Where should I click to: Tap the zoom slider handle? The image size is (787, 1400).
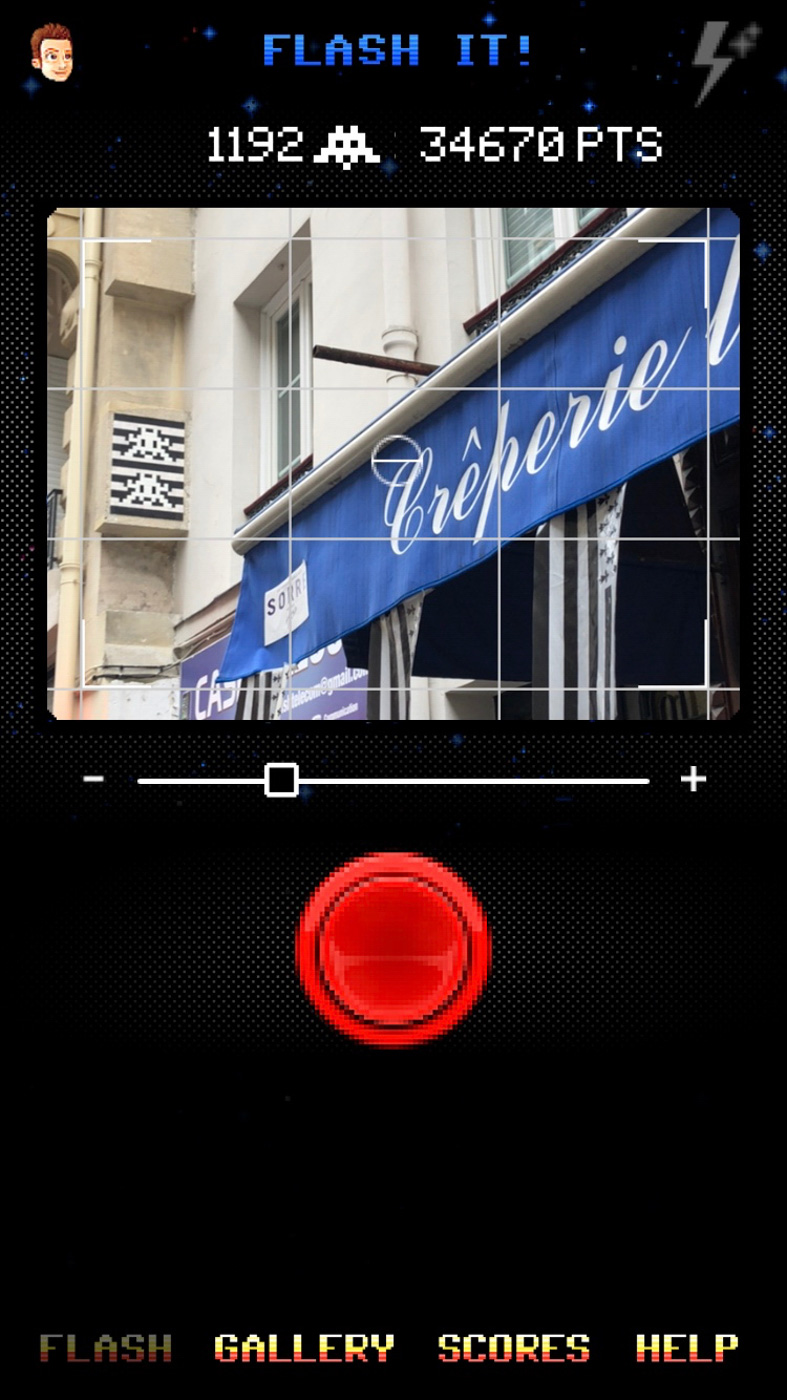pyautogui.click(x=282, y=780)
